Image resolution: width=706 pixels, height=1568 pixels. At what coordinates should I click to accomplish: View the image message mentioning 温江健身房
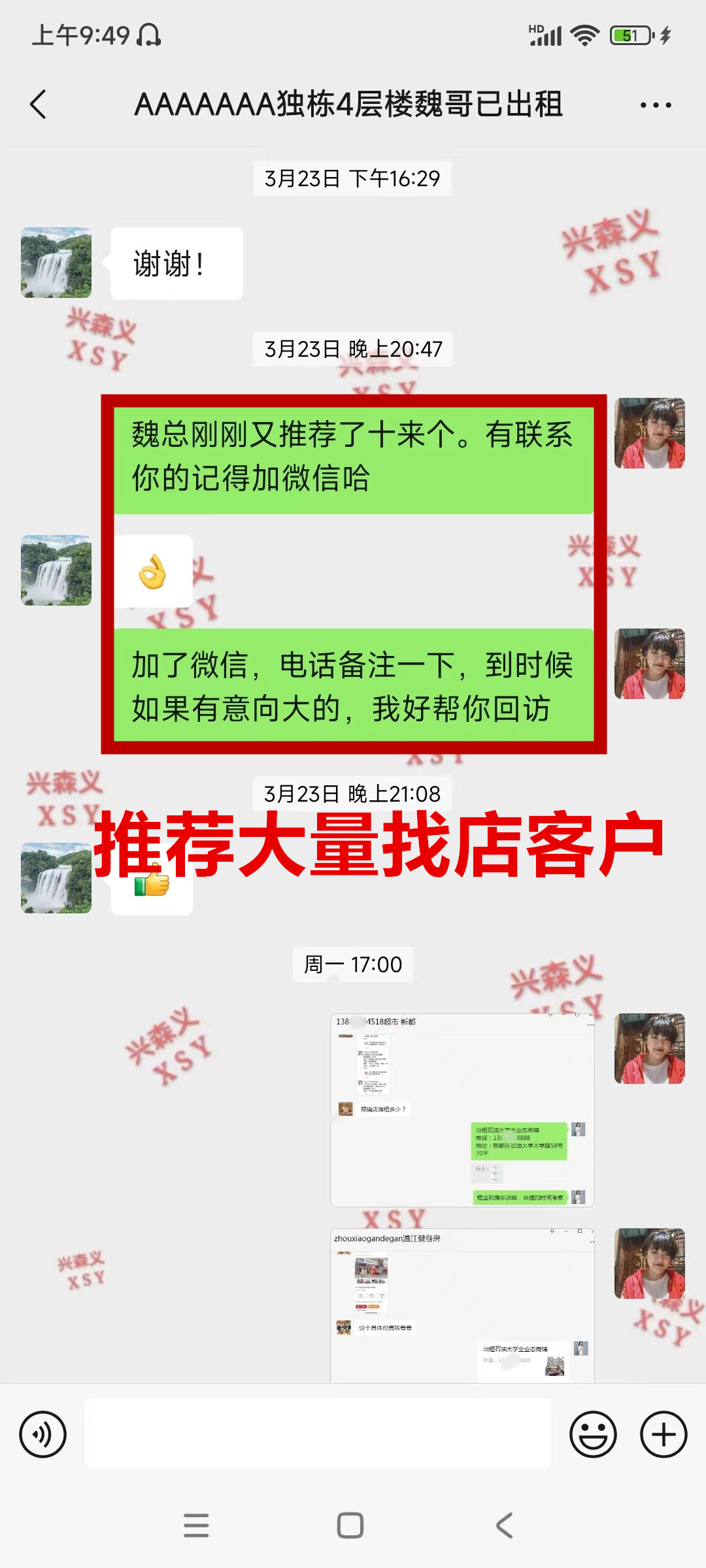(x=462, y=1305)
